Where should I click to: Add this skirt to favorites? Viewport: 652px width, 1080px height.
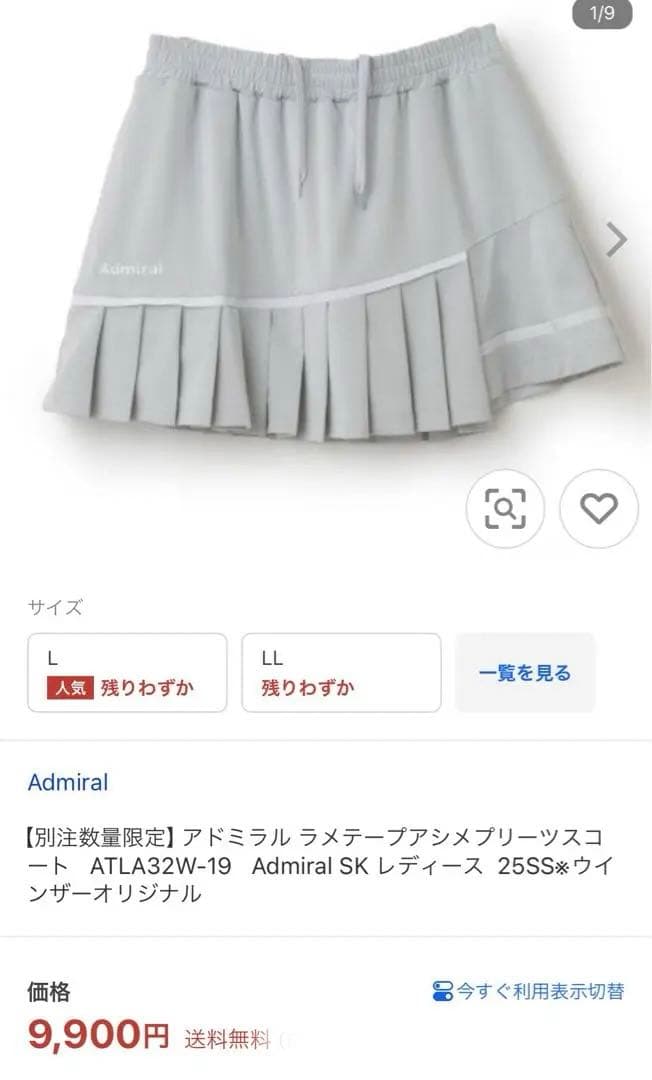coord(598,509)
